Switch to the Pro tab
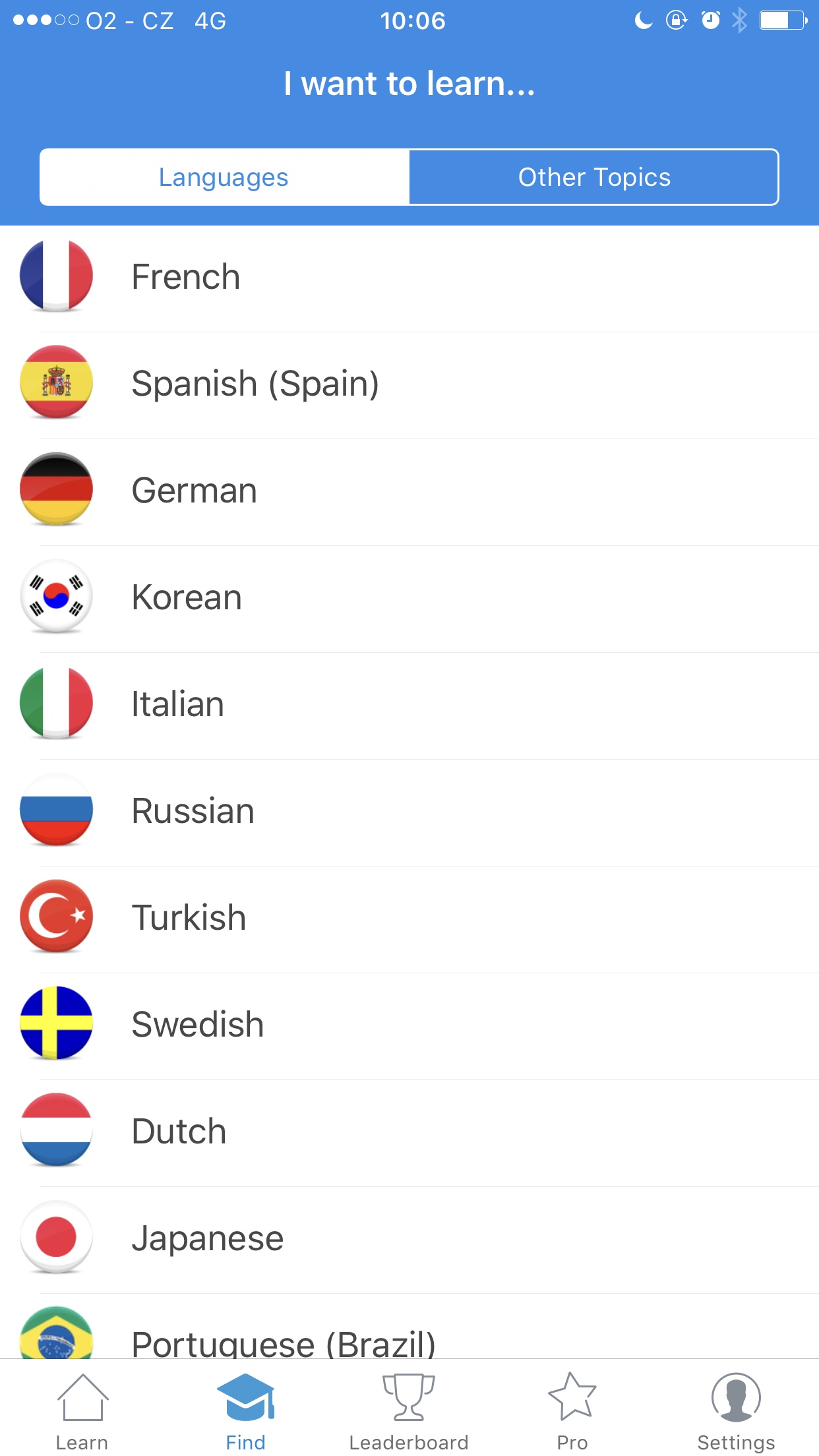The width and height of the screenshot is (819, 1456). (572, 1411)
